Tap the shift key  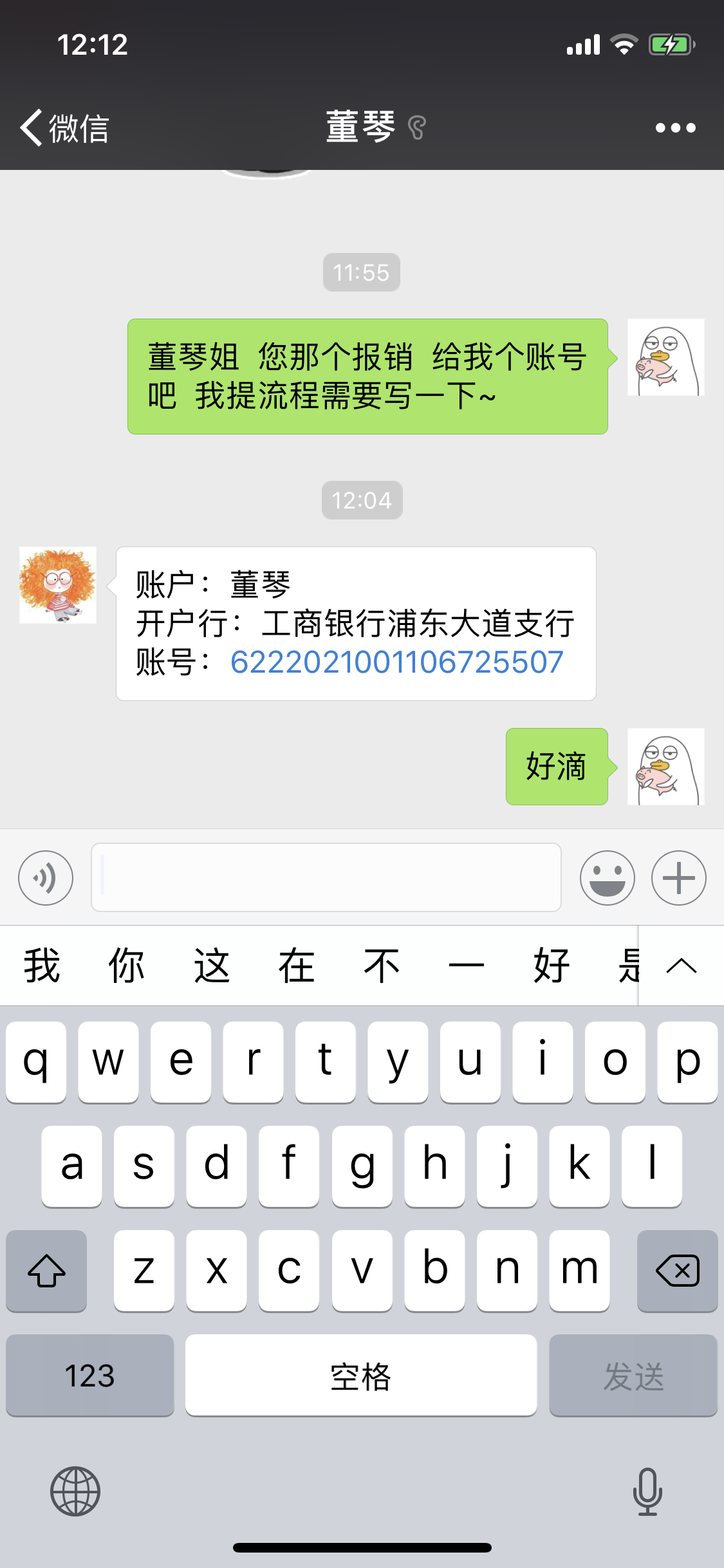pos(46,1271)
